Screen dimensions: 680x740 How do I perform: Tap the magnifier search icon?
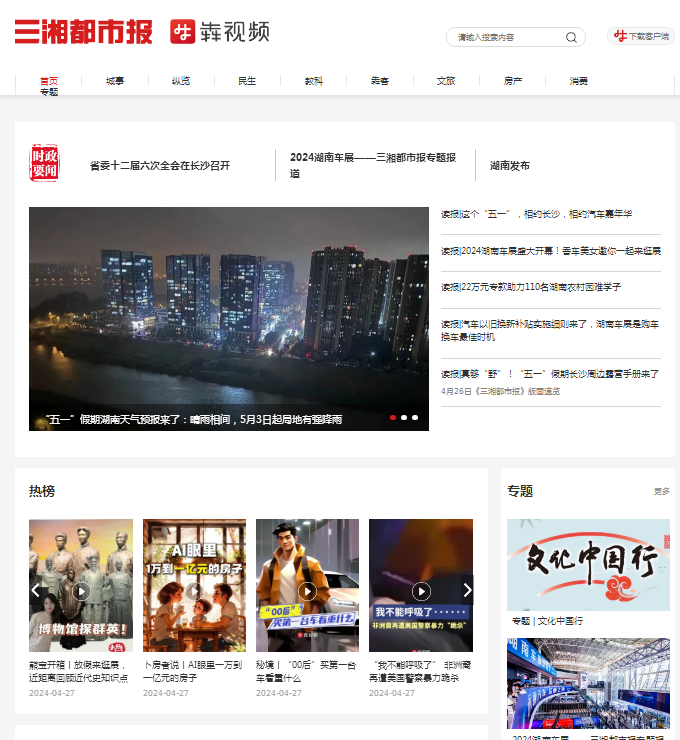pyautogui.click(x=571, y=37)
